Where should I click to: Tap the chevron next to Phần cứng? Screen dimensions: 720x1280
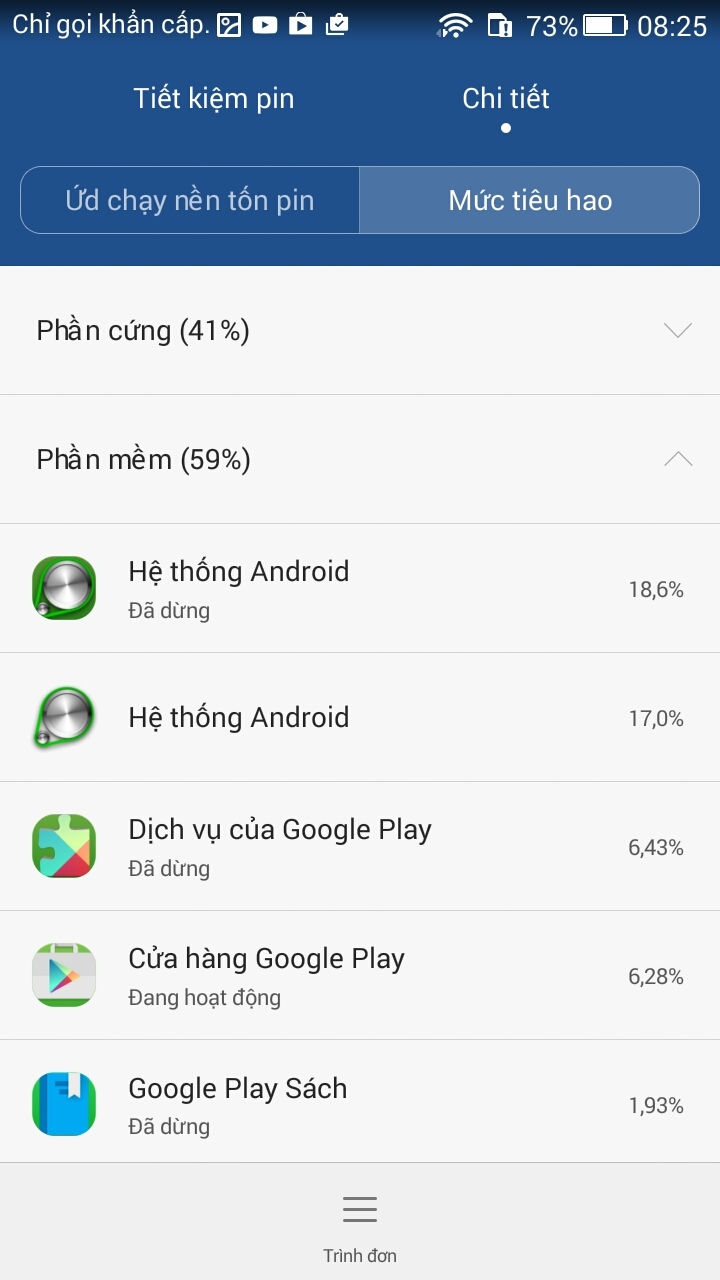tap(679, 329)
